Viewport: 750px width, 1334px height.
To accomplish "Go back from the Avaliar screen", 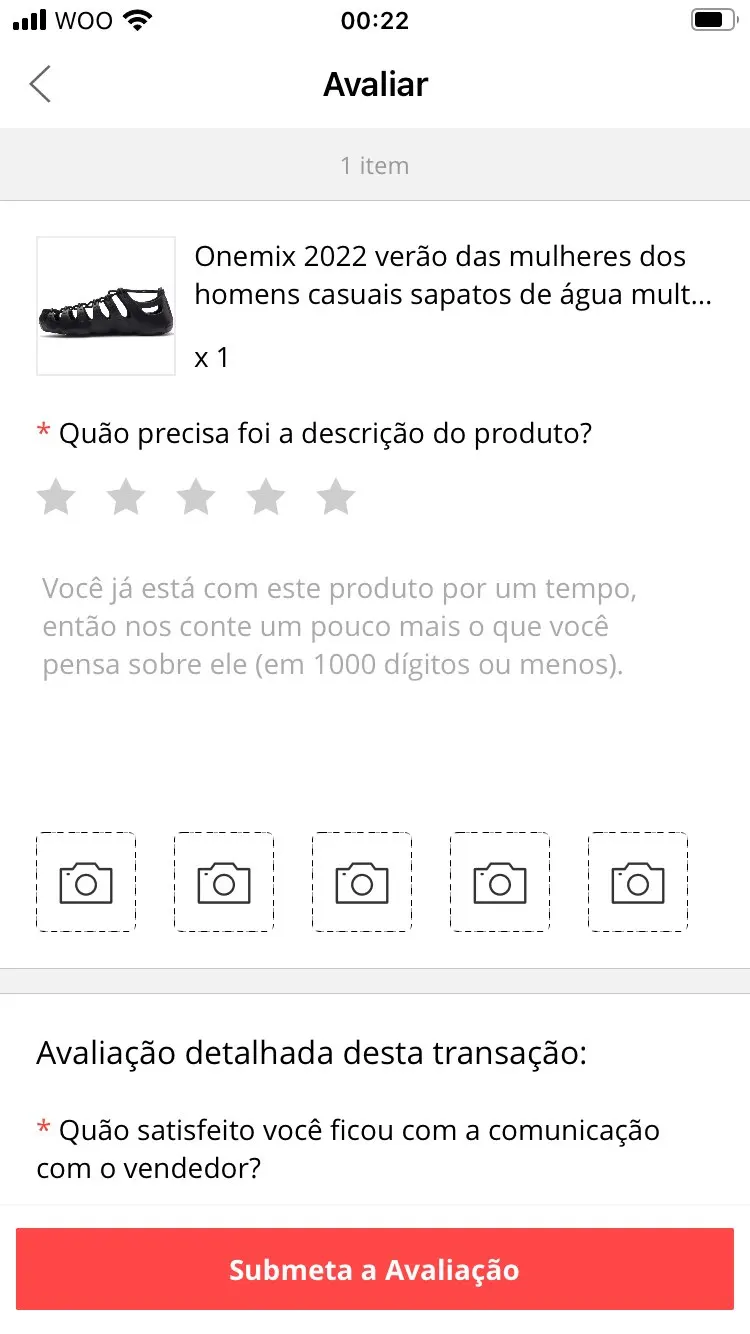I will 40,85.
